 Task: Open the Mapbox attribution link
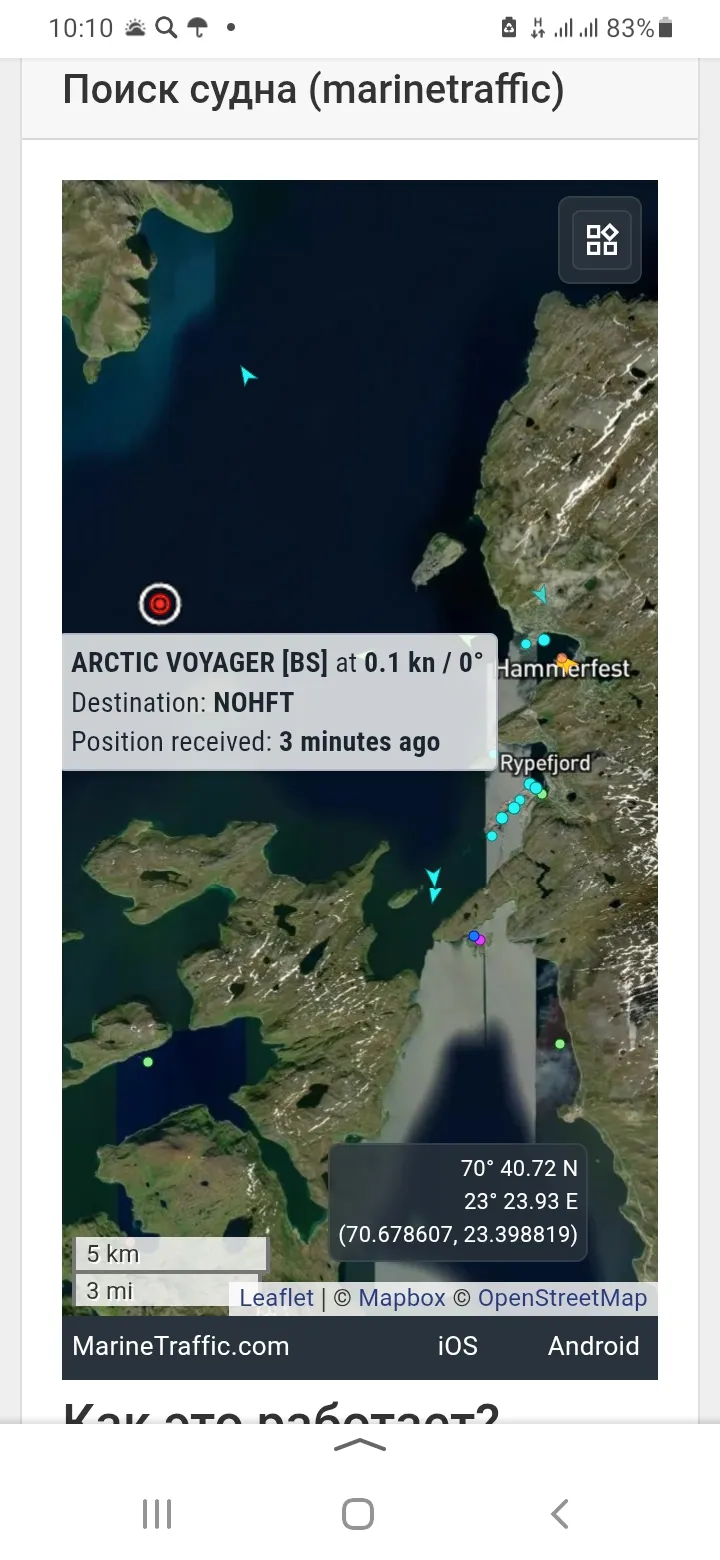[401, 1298]
